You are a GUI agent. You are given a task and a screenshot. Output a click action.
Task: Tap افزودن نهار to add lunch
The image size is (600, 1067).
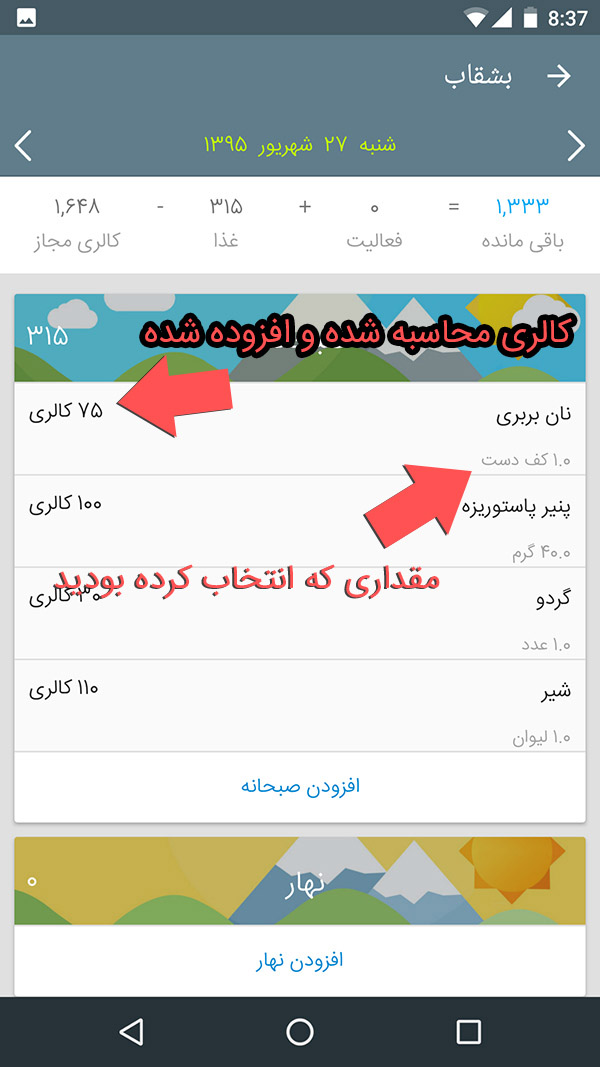coord(300,960)
